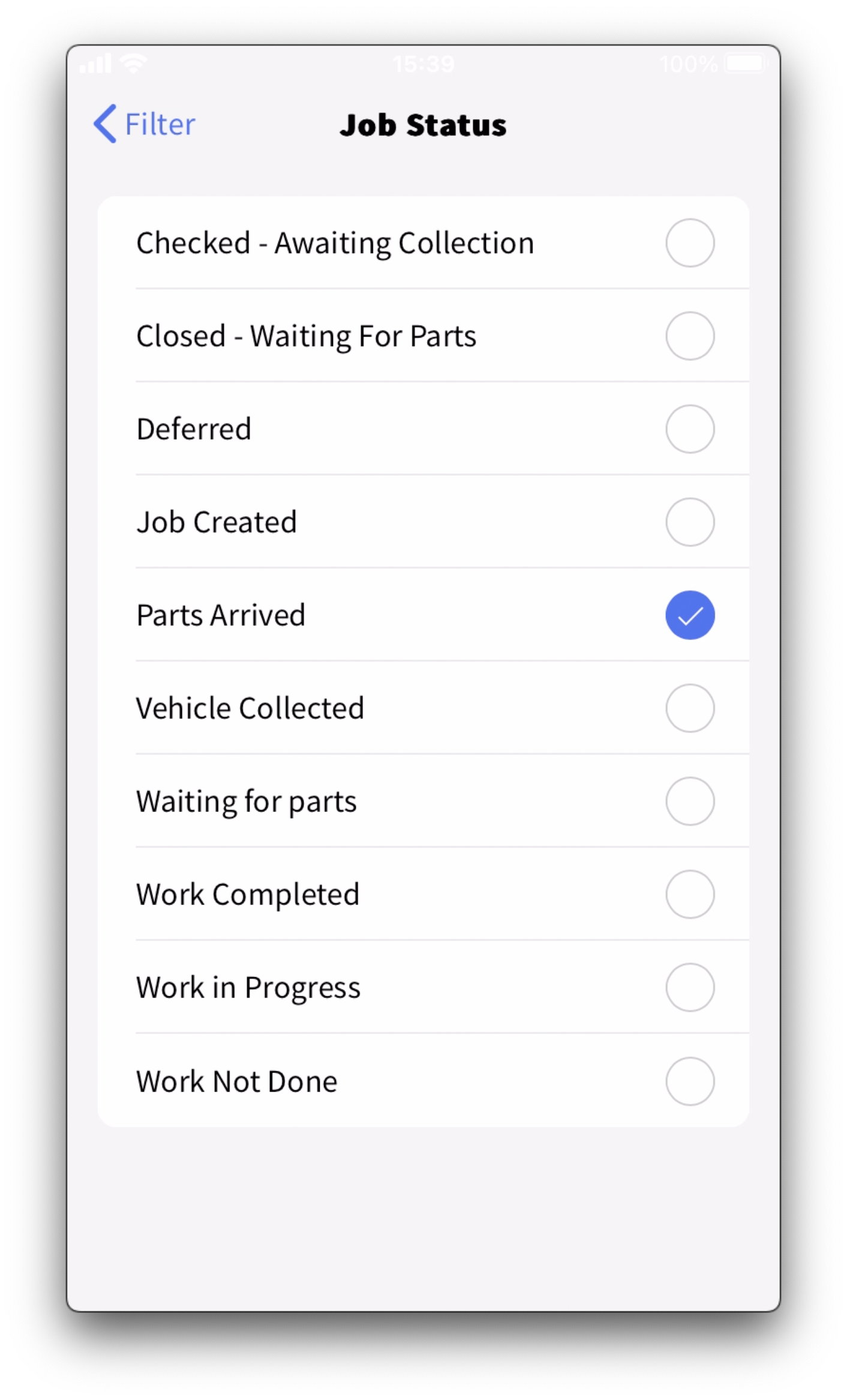Select Checked - Awaiting Collection status

point(423,242)
